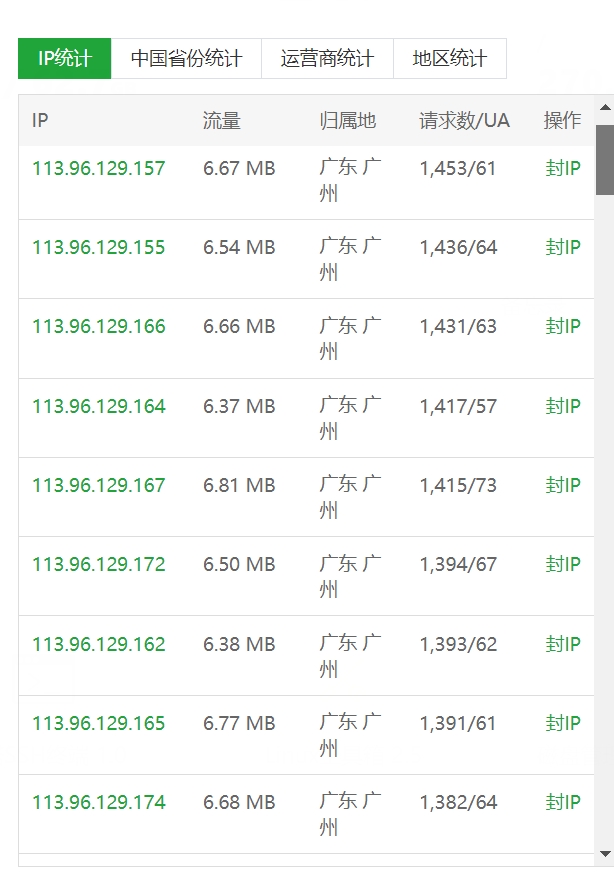Block 113.96.129.165 using 封IP

(563, 723)
